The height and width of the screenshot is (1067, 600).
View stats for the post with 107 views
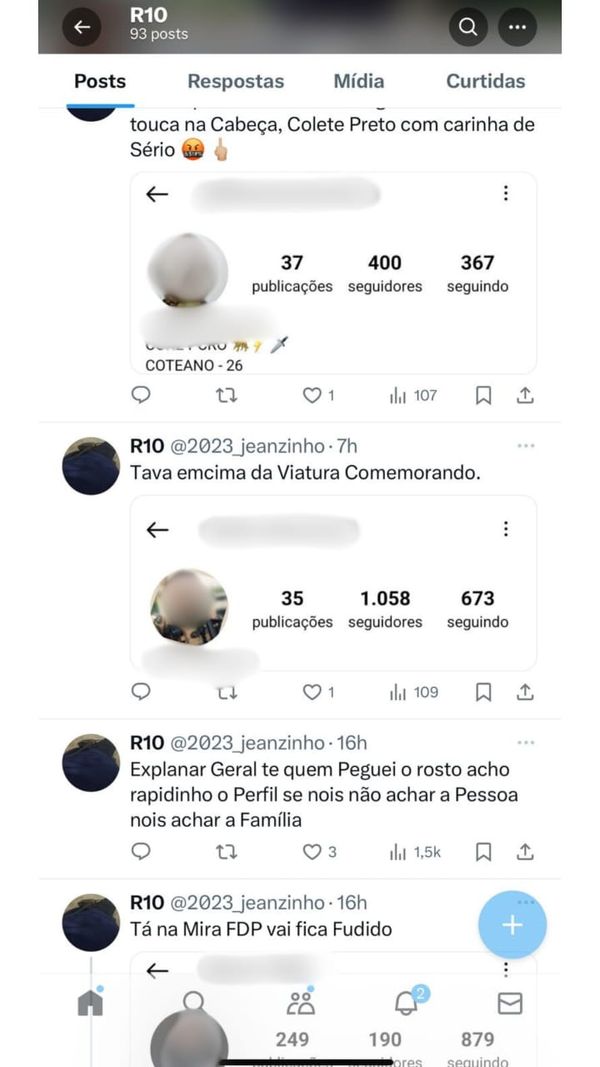click(413, 396)
